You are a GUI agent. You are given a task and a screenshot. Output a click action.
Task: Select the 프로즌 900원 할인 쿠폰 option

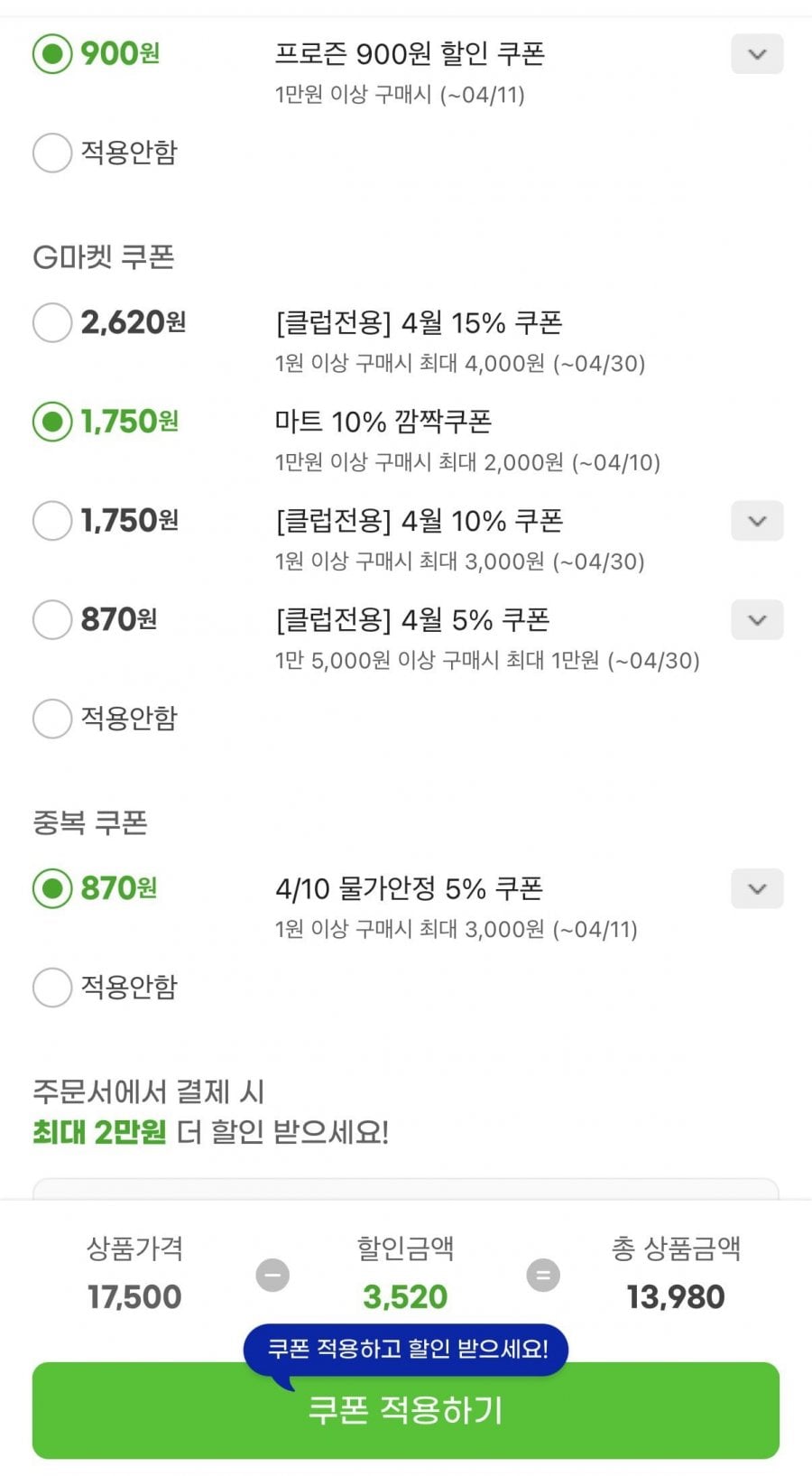click(x=52, y=54)
